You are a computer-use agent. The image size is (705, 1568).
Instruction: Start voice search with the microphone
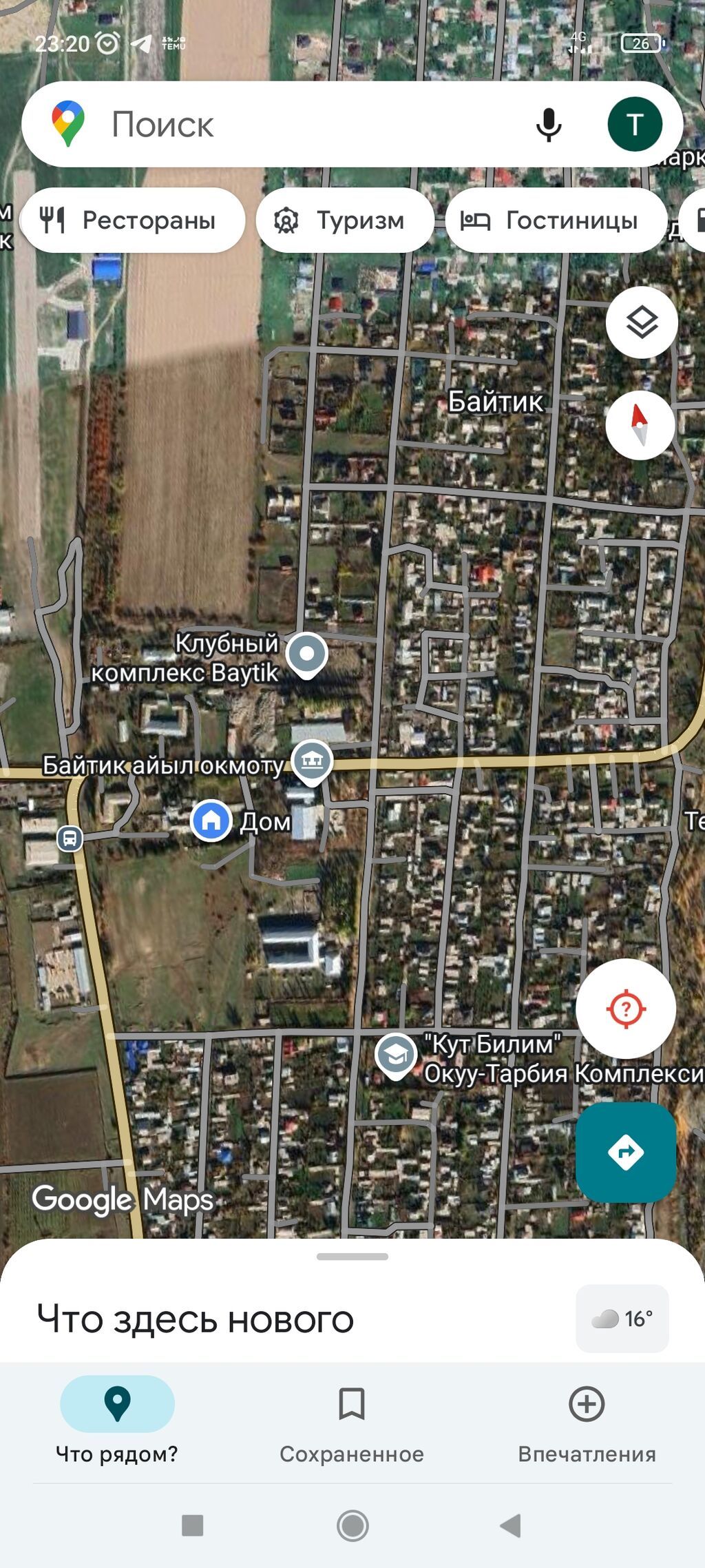tap(549, 125)
